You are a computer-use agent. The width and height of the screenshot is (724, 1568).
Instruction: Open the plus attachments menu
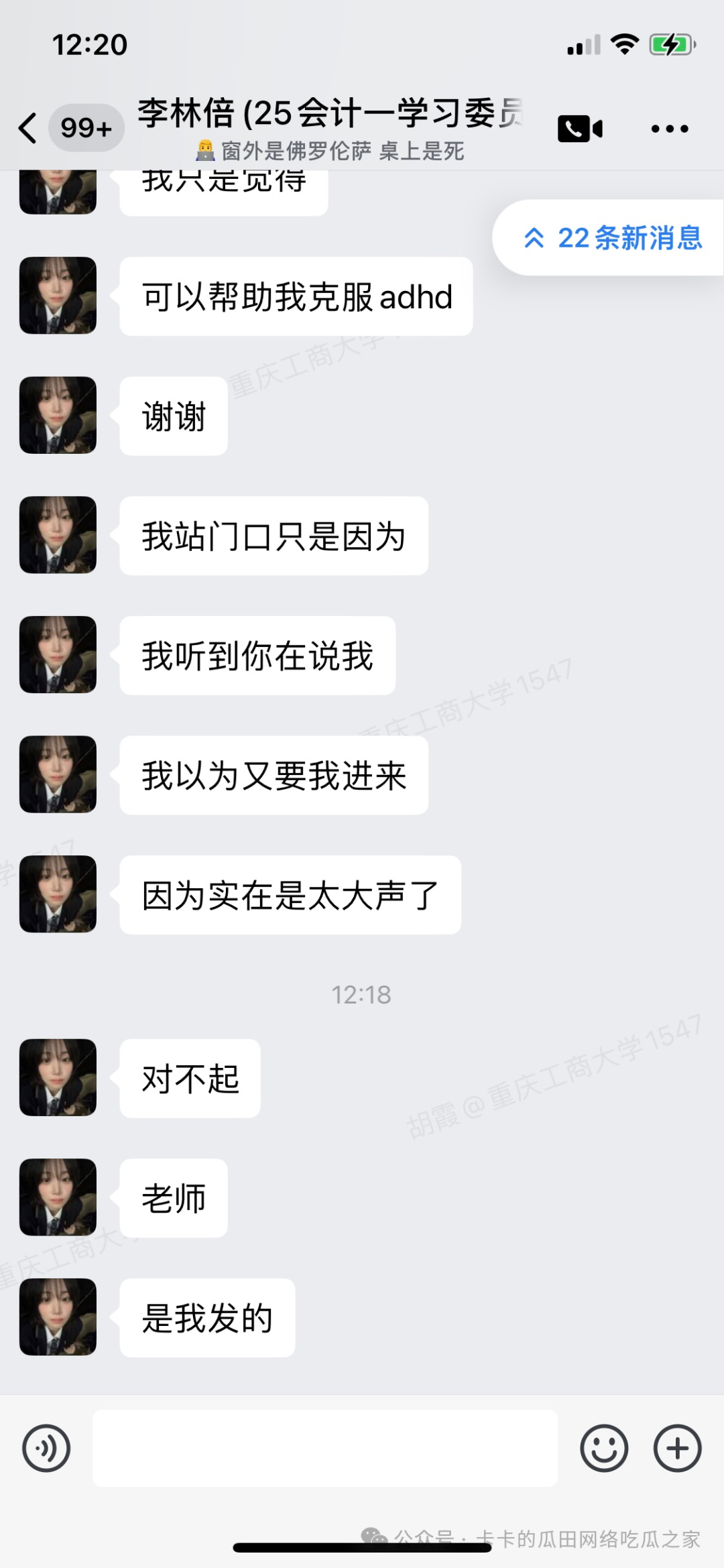click(677, 1449)
